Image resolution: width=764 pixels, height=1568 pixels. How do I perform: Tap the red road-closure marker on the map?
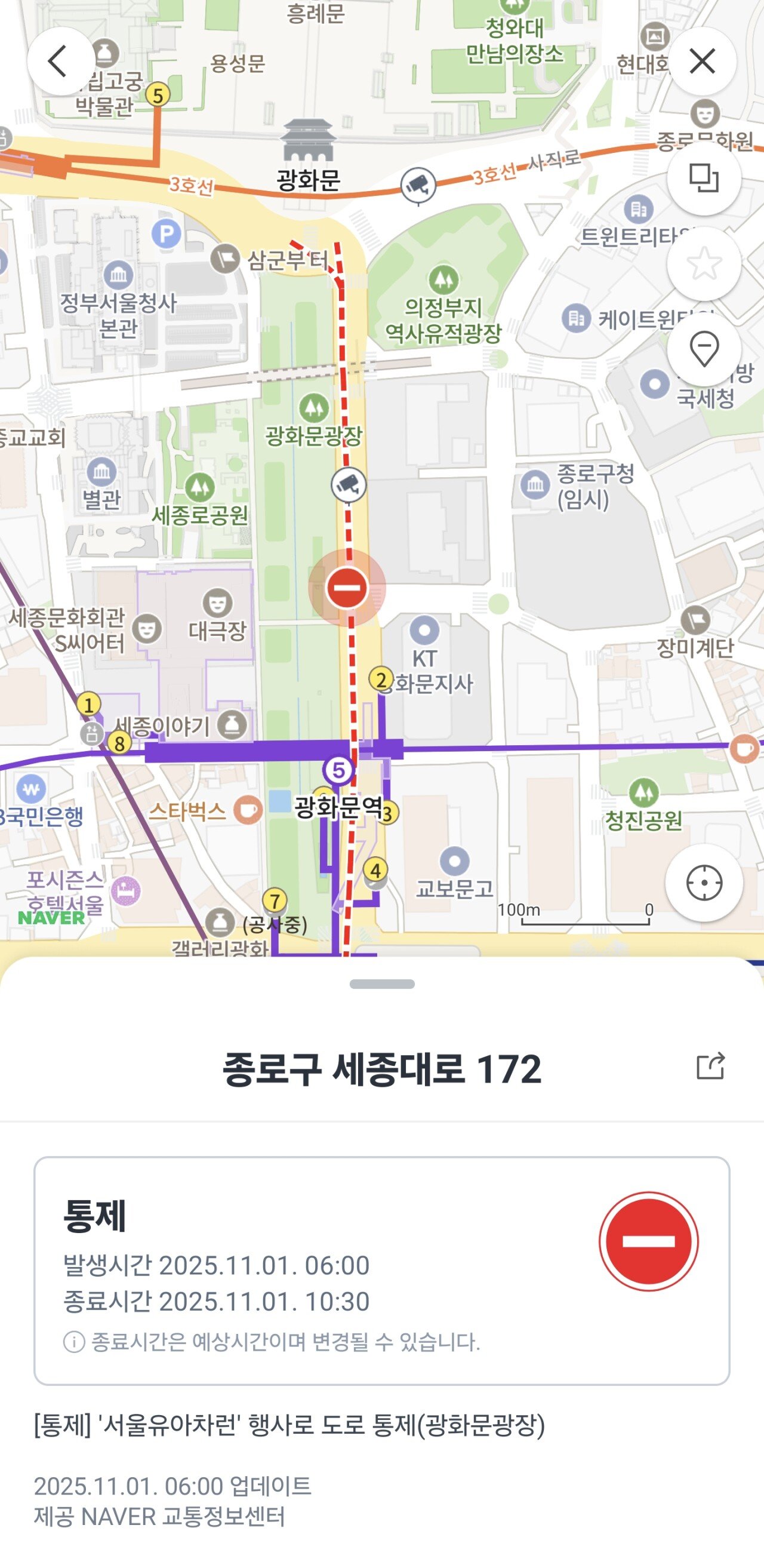[x=347, y=588]
